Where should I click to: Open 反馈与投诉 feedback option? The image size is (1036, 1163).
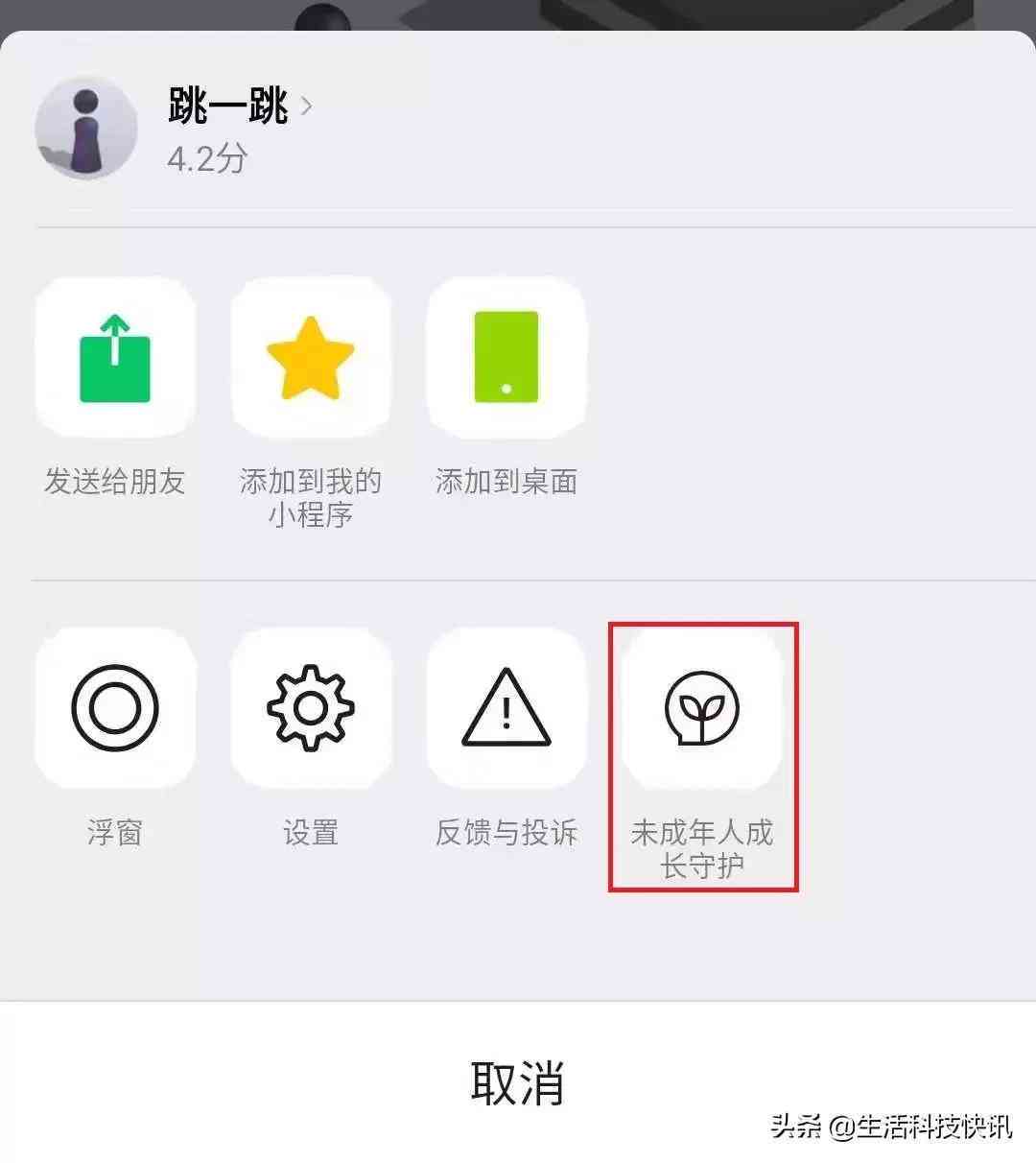point(506,709)
